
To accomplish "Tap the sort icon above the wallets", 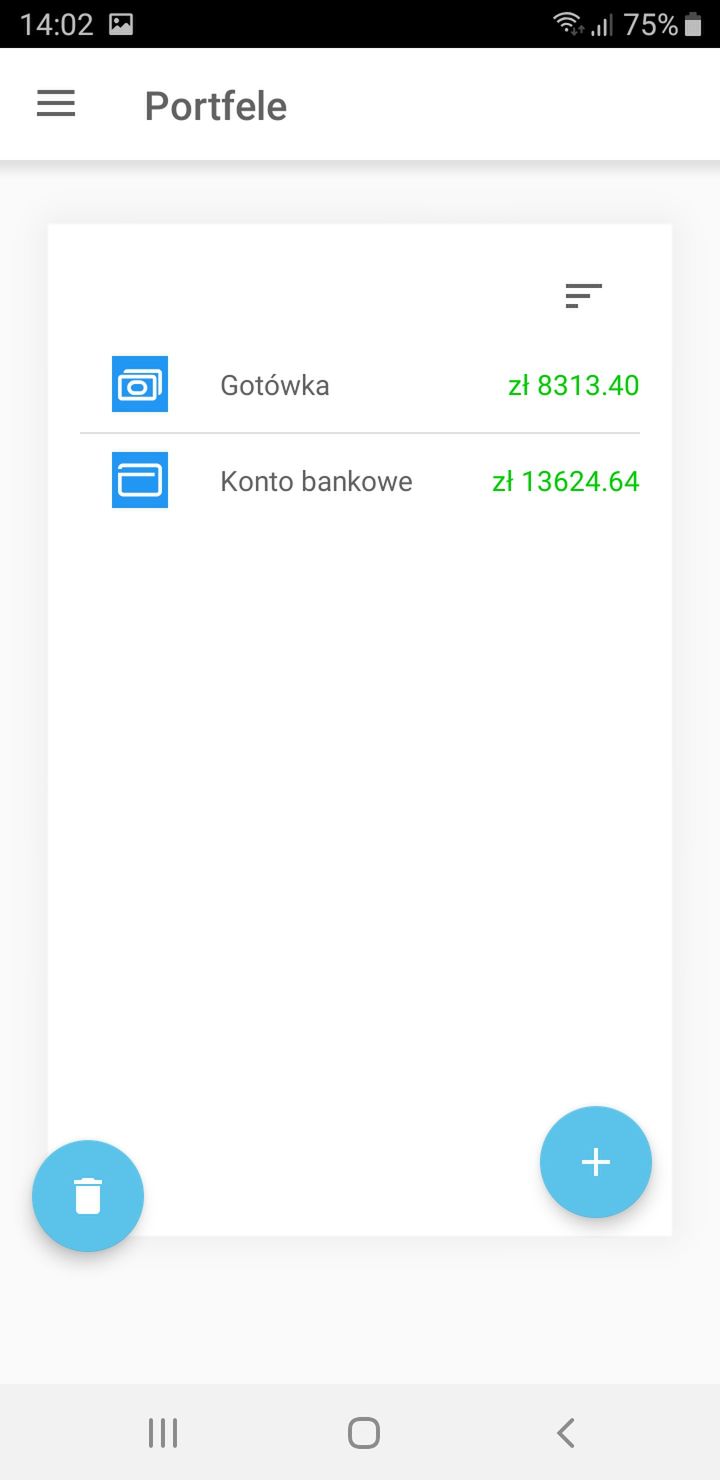I will click(584, 296).
